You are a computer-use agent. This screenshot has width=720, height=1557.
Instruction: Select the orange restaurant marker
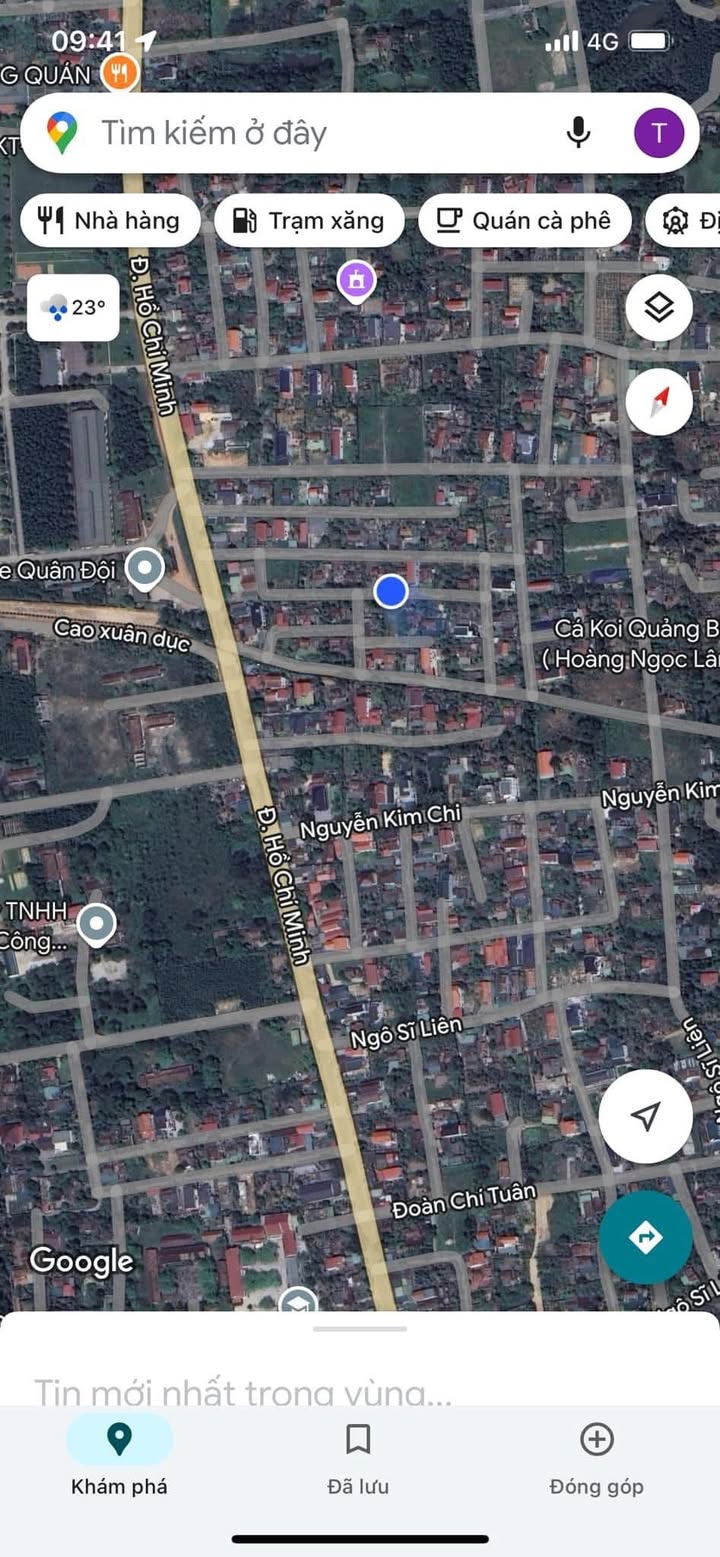click(120, 72)
